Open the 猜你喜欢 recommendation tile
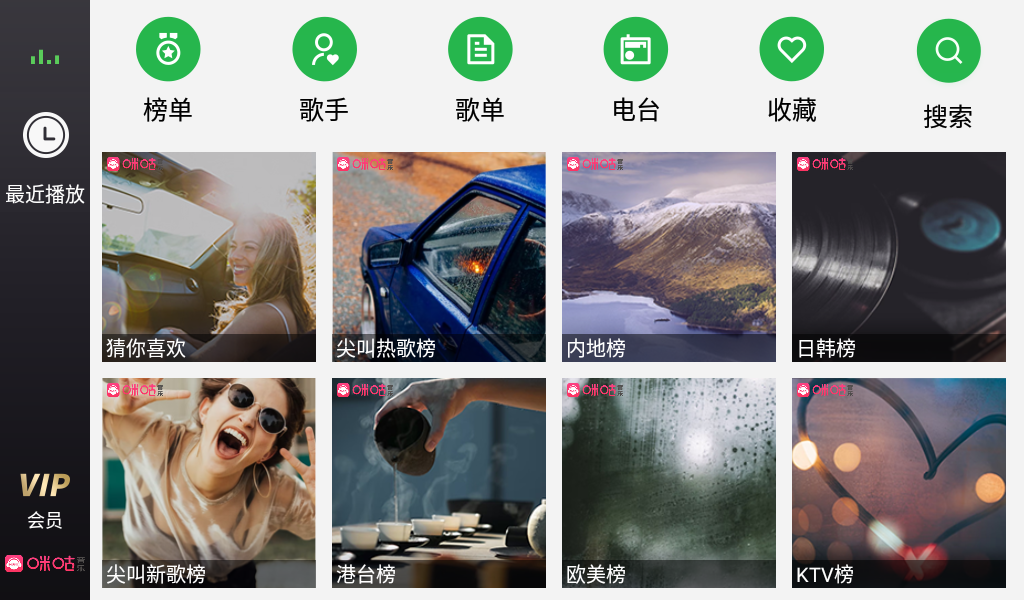 [209, 256]
